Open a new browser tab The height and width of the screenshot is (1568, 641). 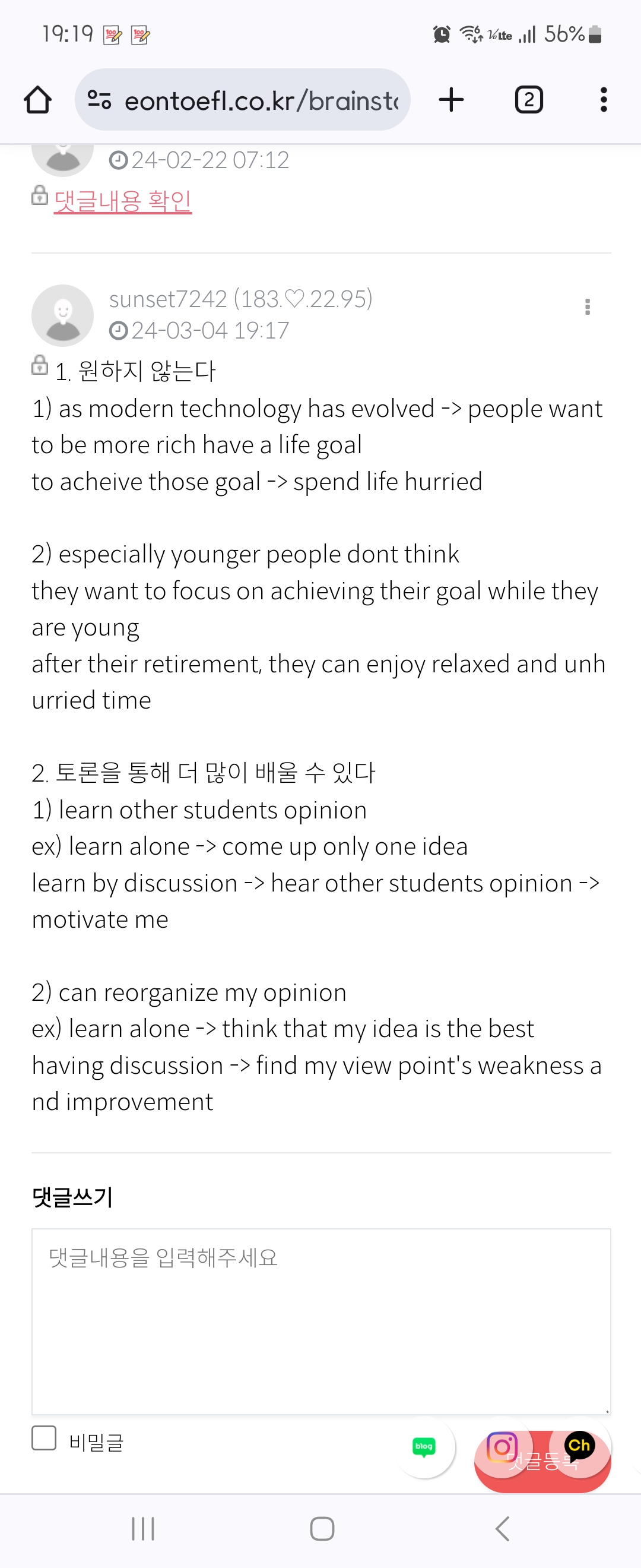451,100
